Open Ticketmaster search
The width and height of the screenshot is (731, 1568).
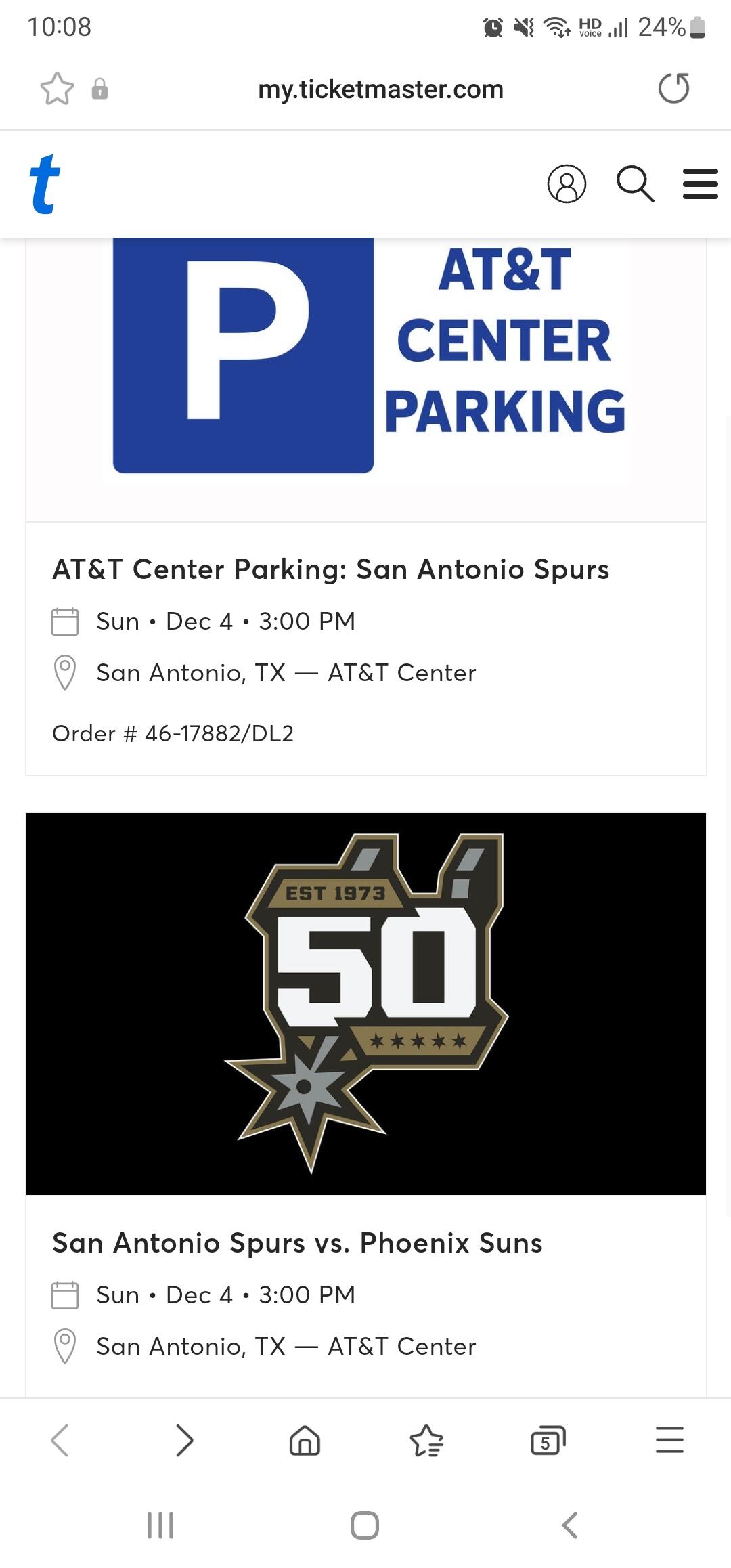point(635,184)
